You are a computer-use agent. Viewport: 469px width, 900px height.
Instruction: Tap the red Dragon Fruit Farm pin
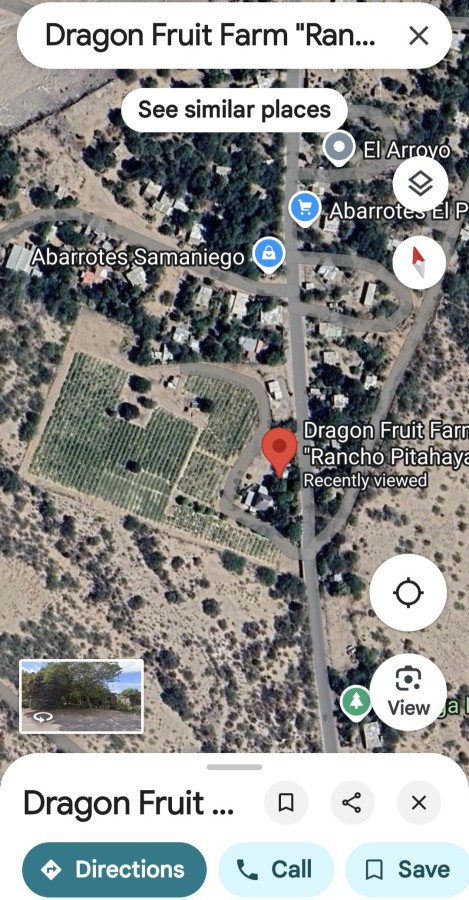(280, 452)
